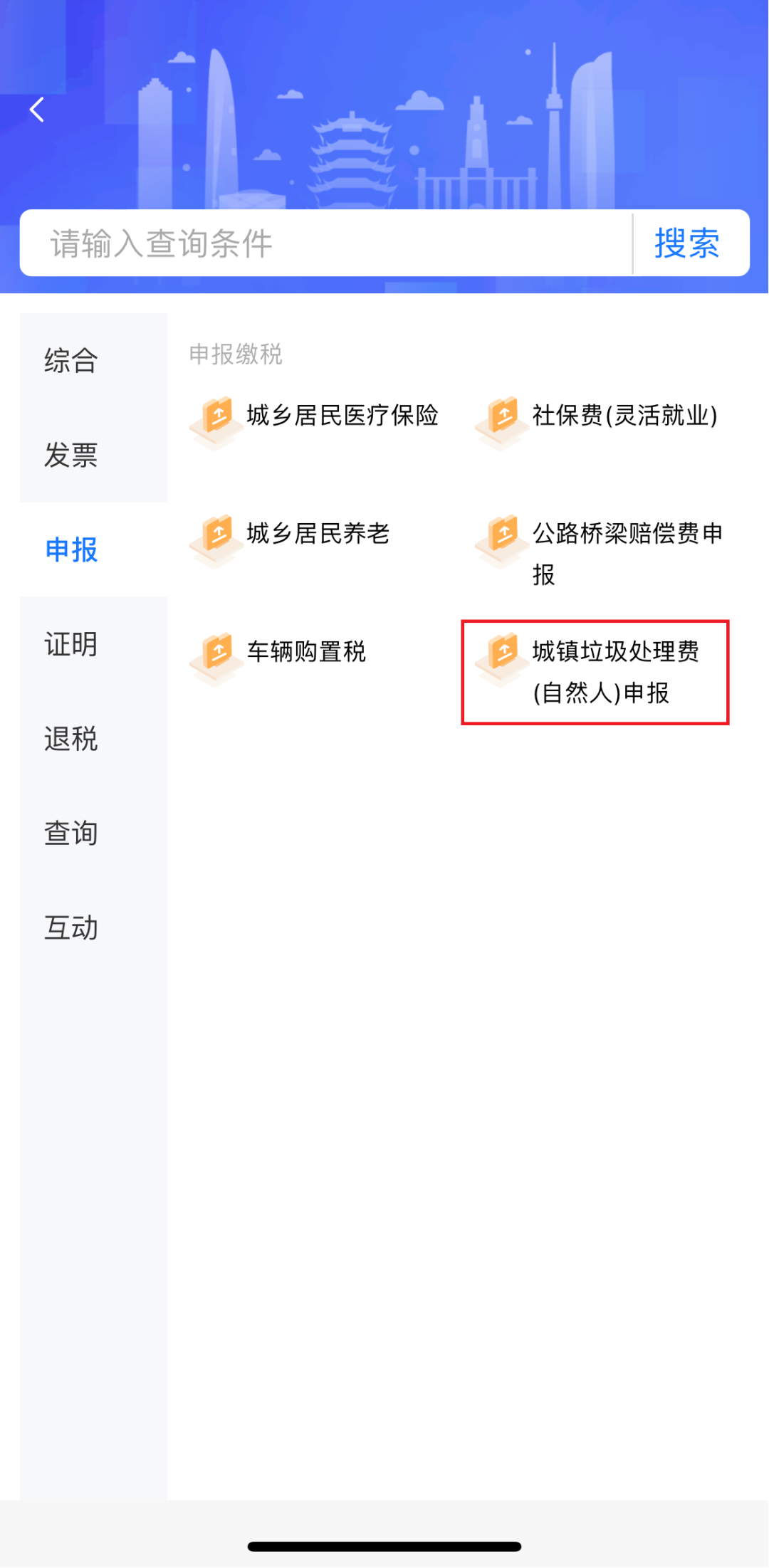Open 公路桥梁赔偿费申报
Screen dimensions: 769x1568
pos(600,552)
